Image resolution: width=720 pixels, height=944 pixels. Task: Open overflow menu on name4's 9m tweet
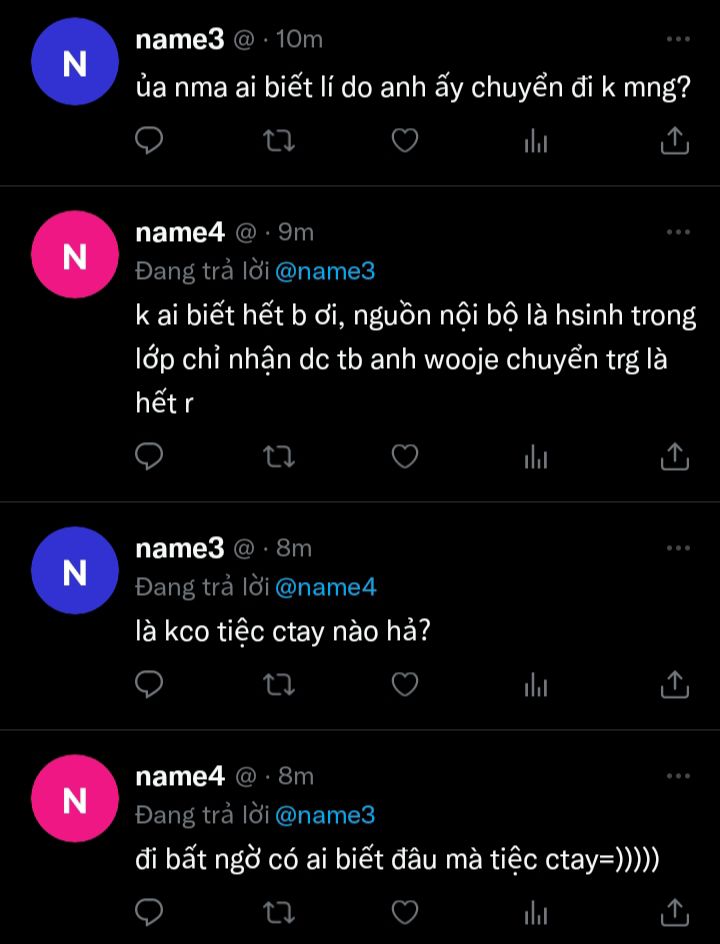(678, 232)
